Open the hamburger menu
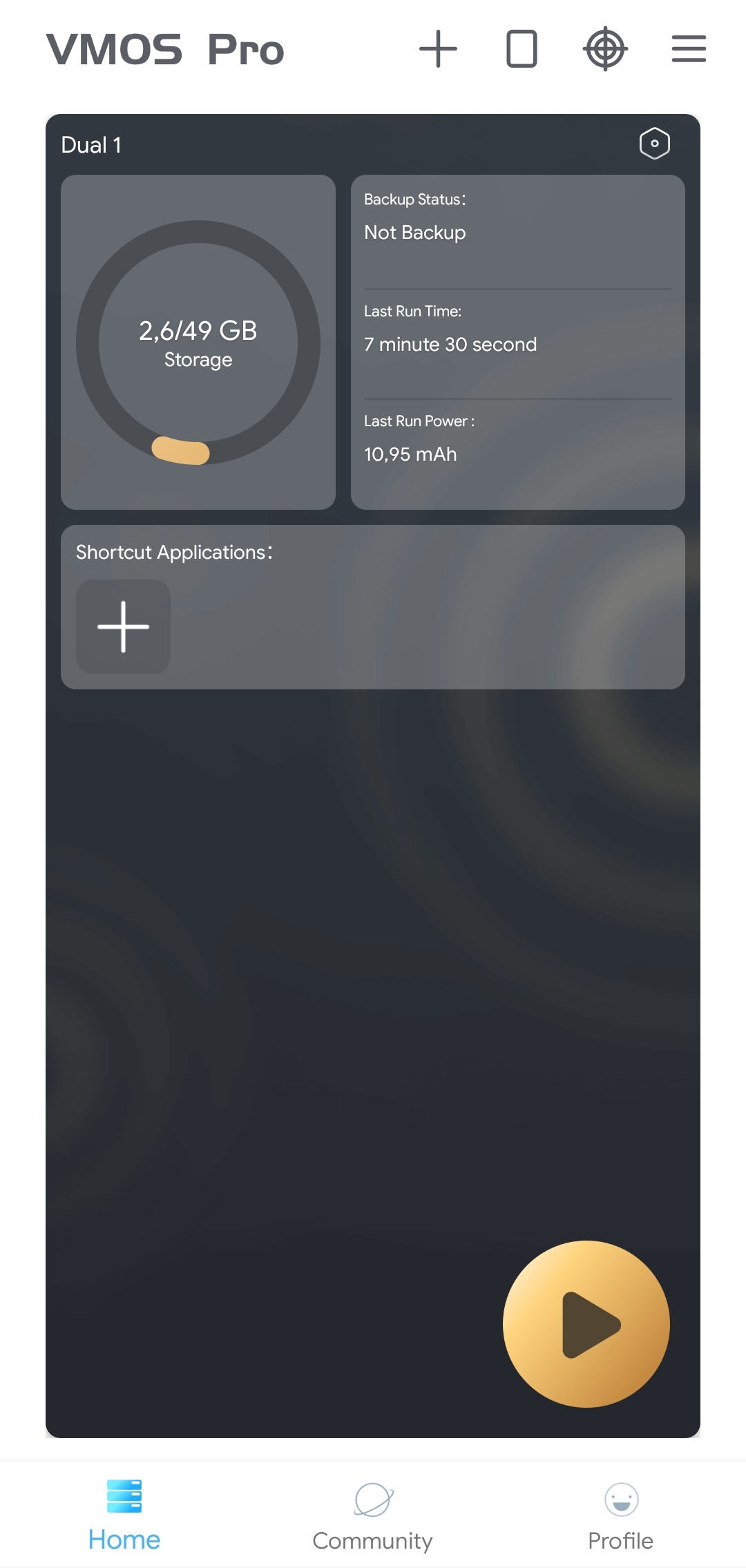 point(689,49)
